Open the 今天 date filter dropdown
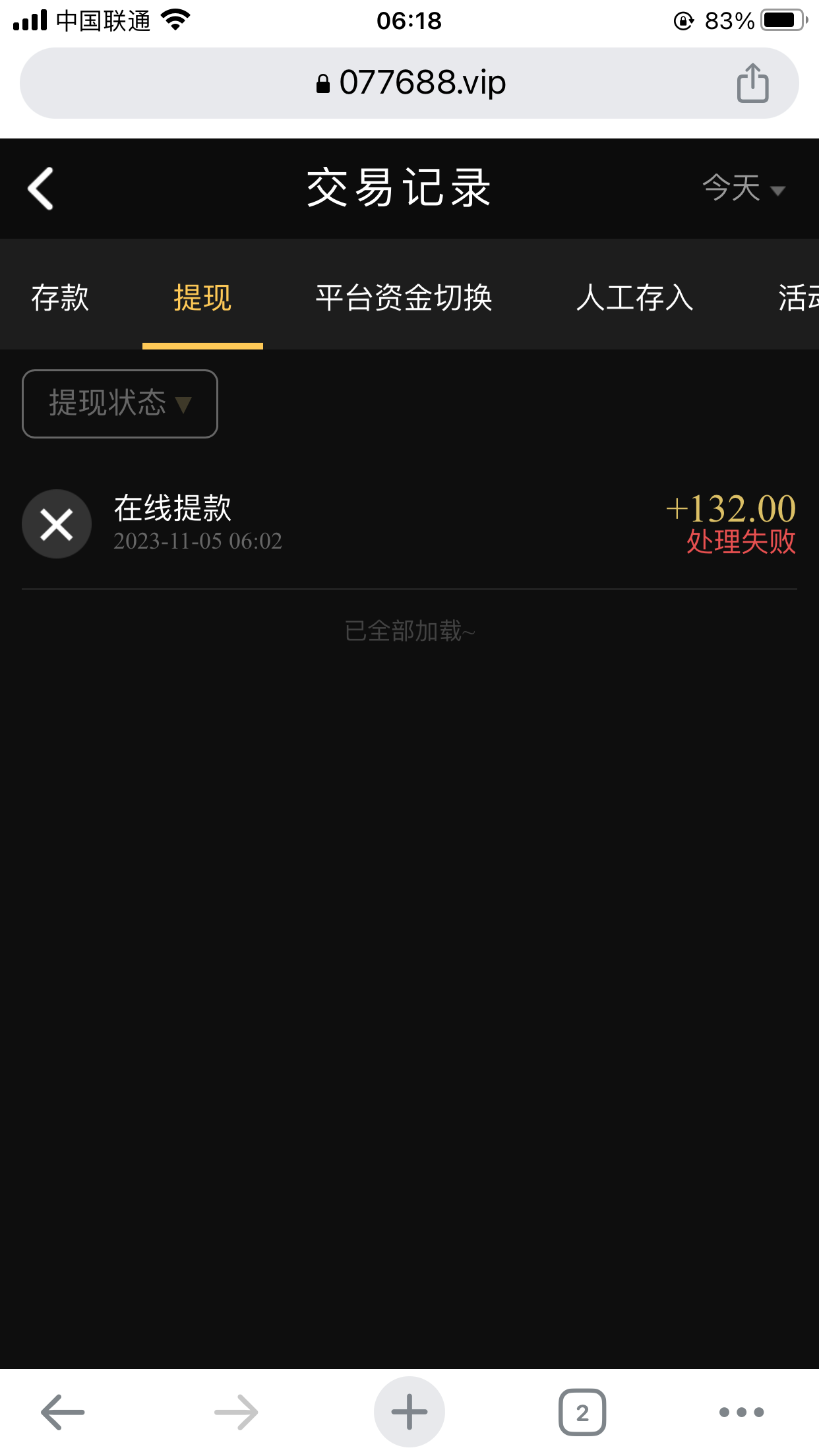Viewport: 819px width, 1456px height. pos(743,189)
